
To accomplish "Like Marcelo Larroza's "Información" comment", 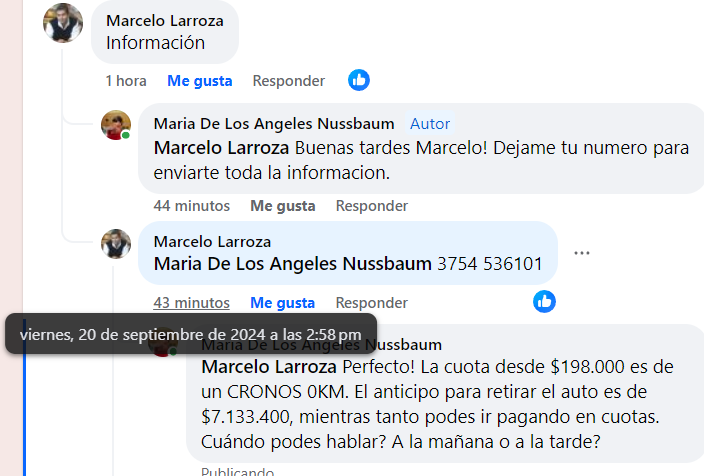I will (199, 81).
